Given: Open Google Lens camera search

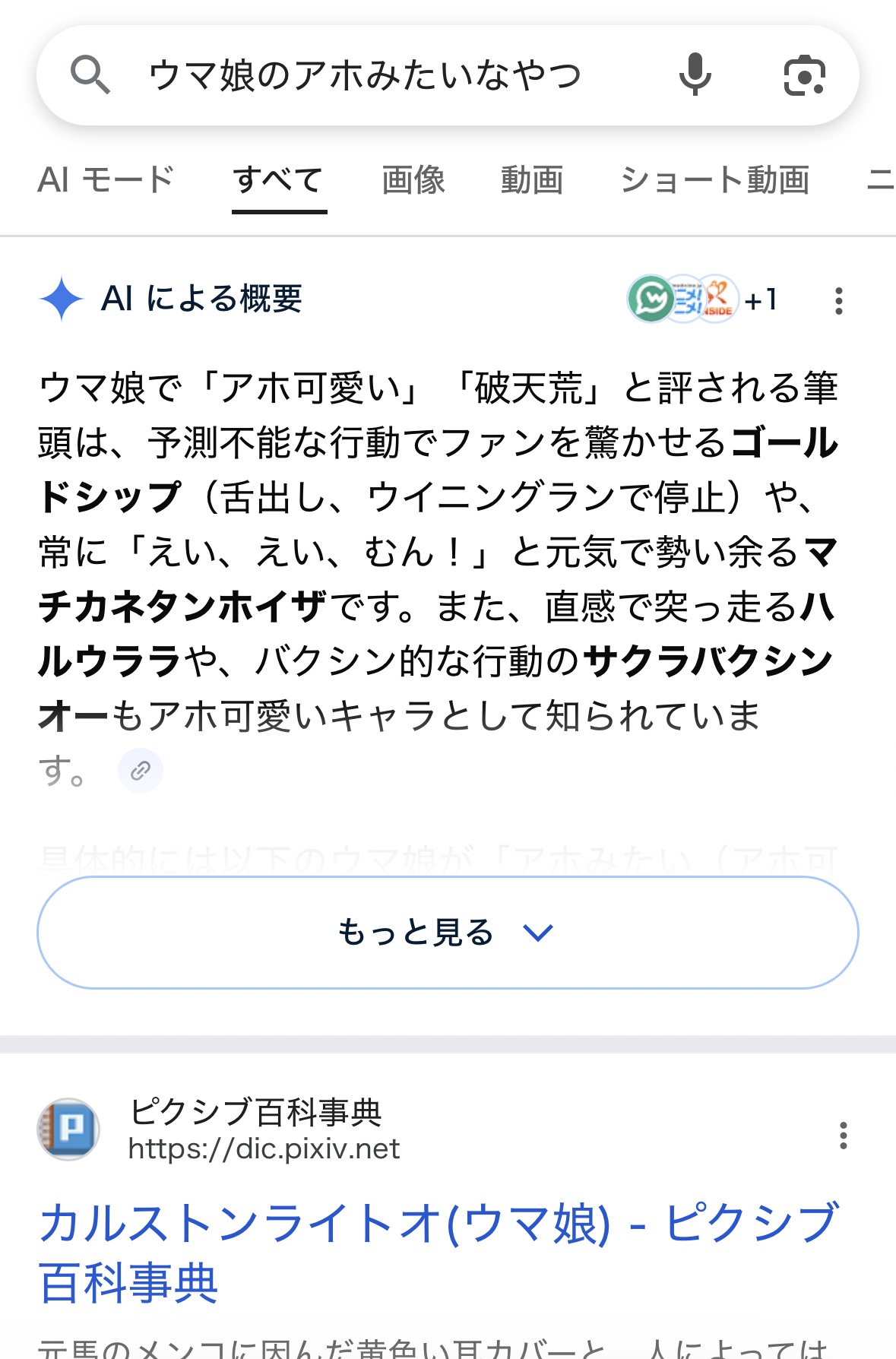Looking at the screenshot, I should pyautogui.click(x=804, y=75).
